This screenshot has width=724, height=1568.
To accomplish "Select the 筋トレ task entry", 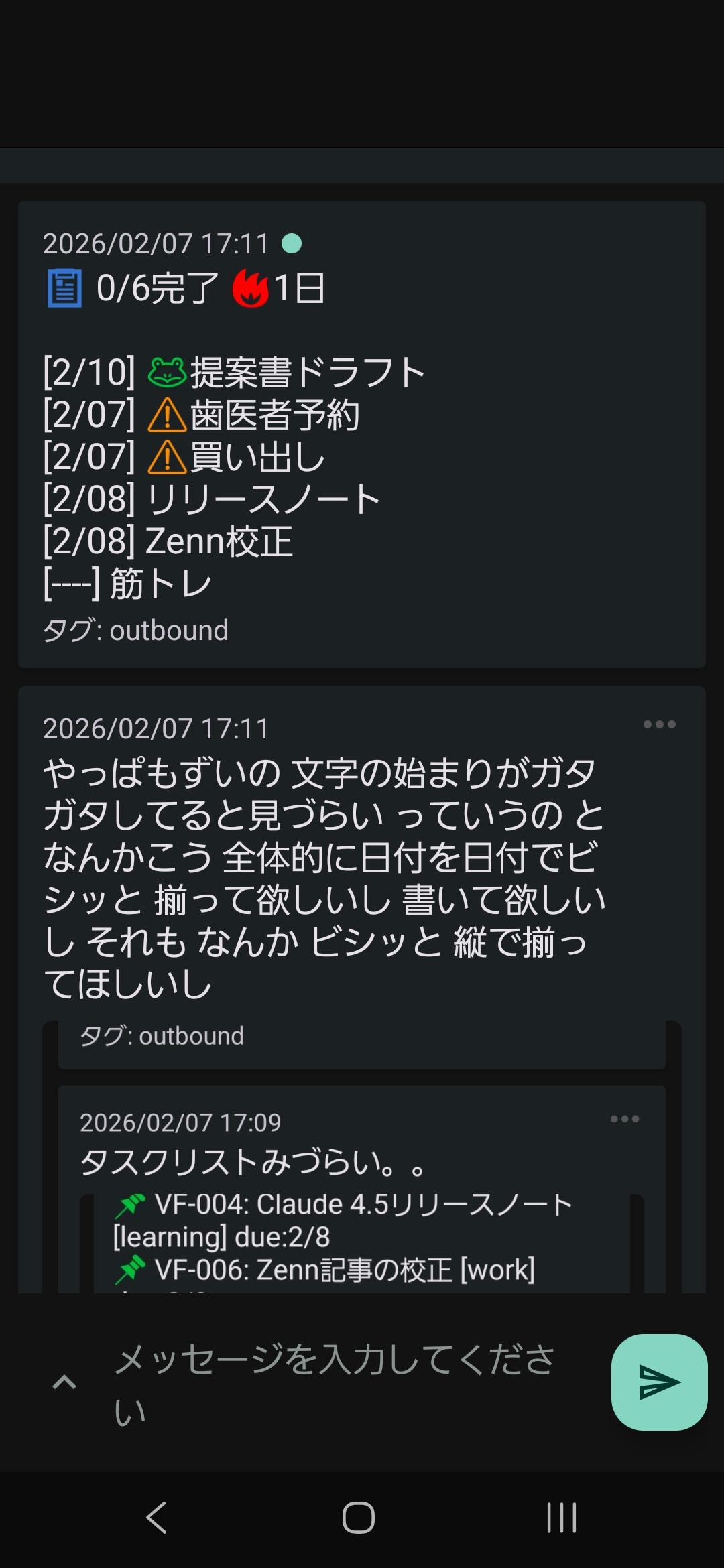I will pos(125,583).
